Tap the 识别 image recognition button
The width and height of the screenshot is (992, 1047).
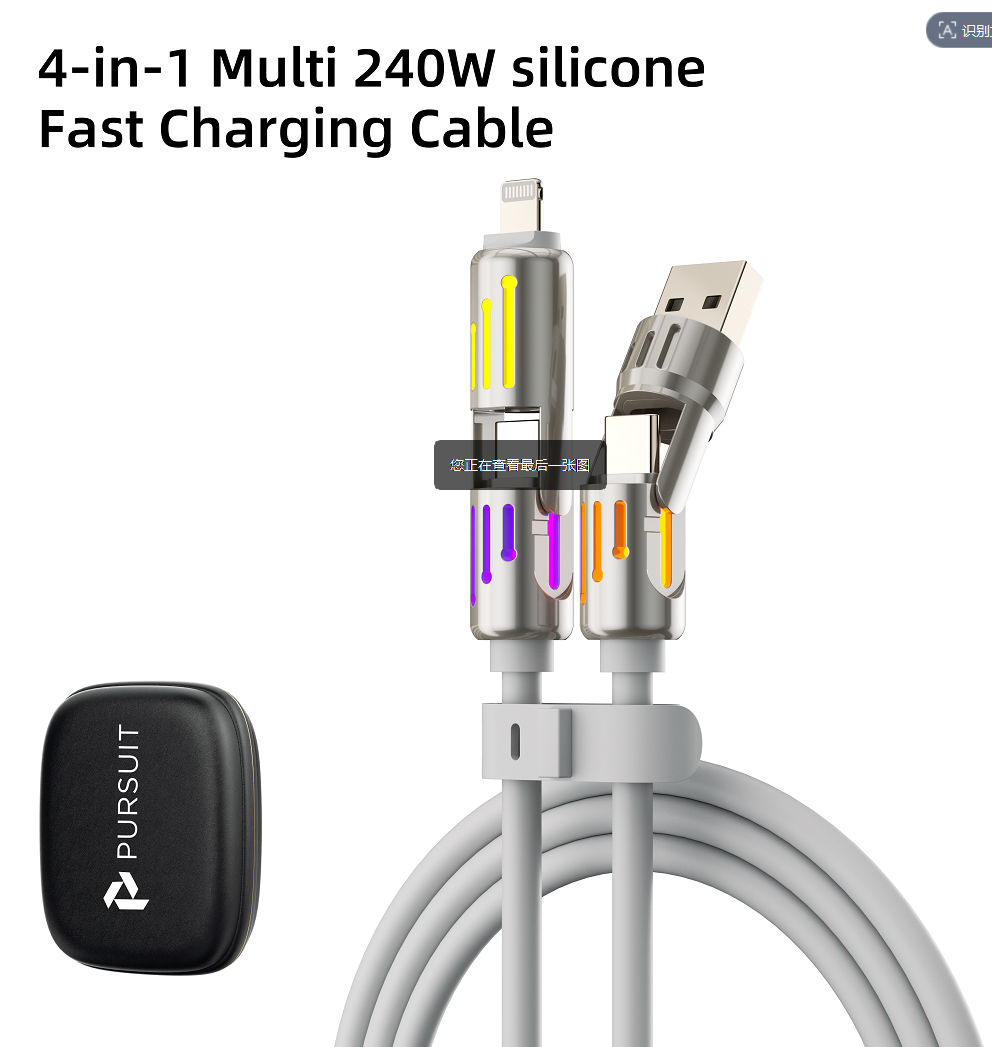point(962,30)
